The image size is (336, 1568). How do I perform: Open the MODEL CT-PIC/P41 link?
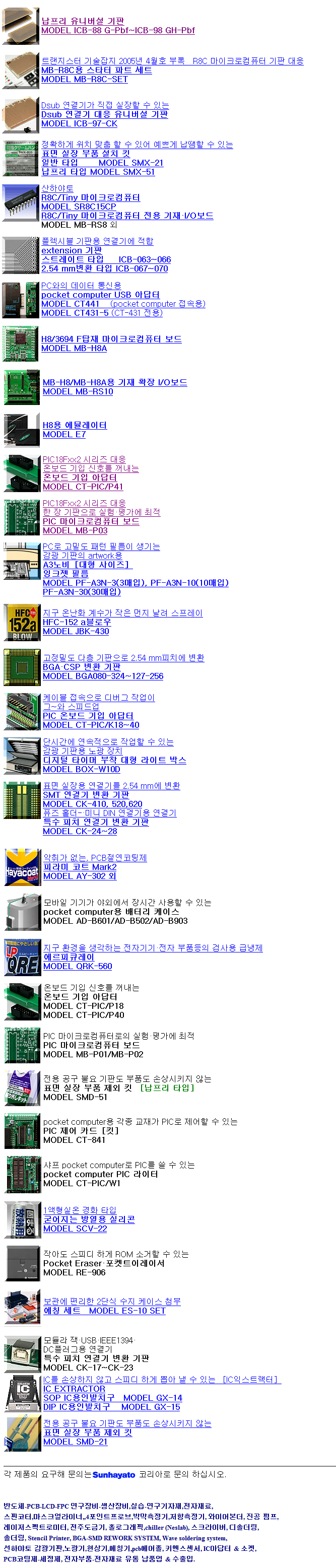(83, 487)
